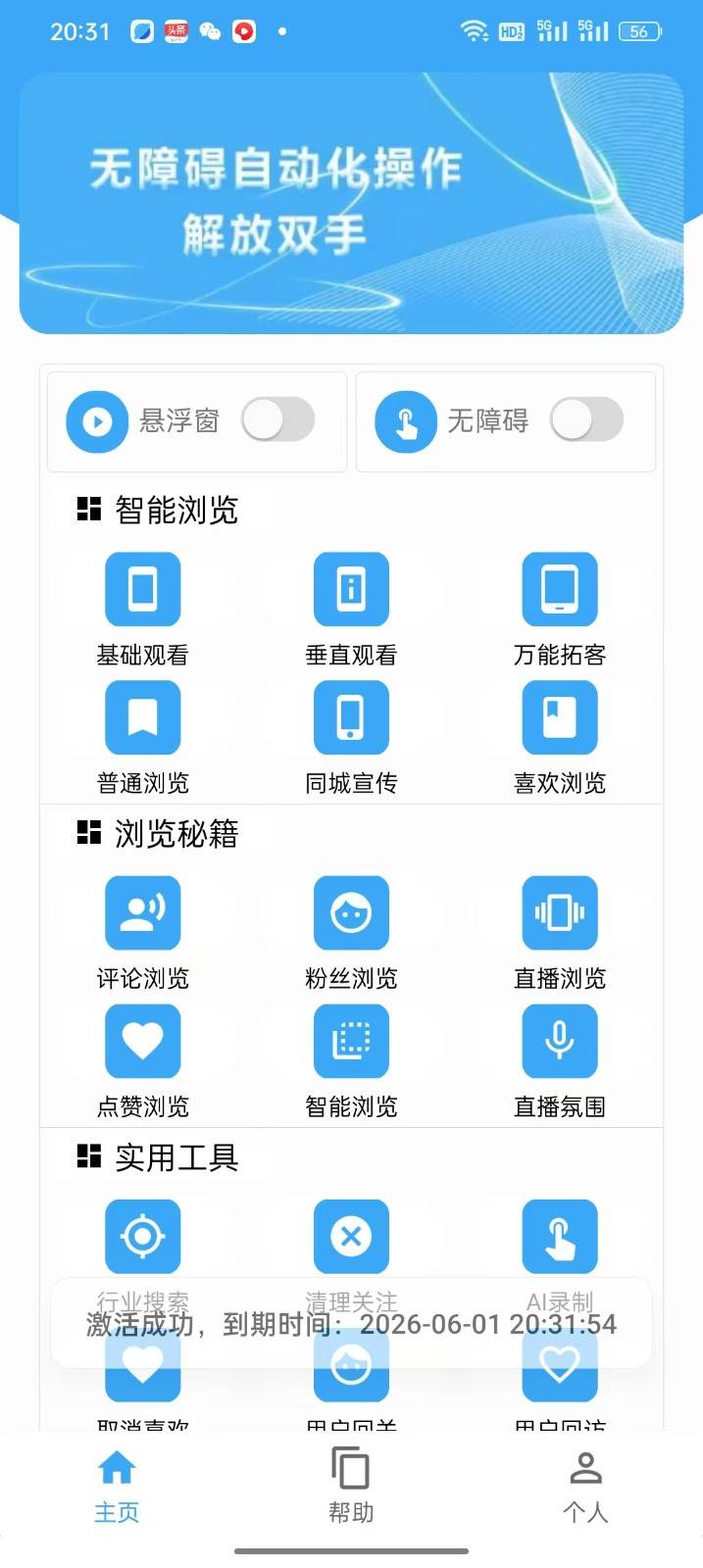Open 直播氛围 tool

pyautogui.click(x=560, y=1042)
